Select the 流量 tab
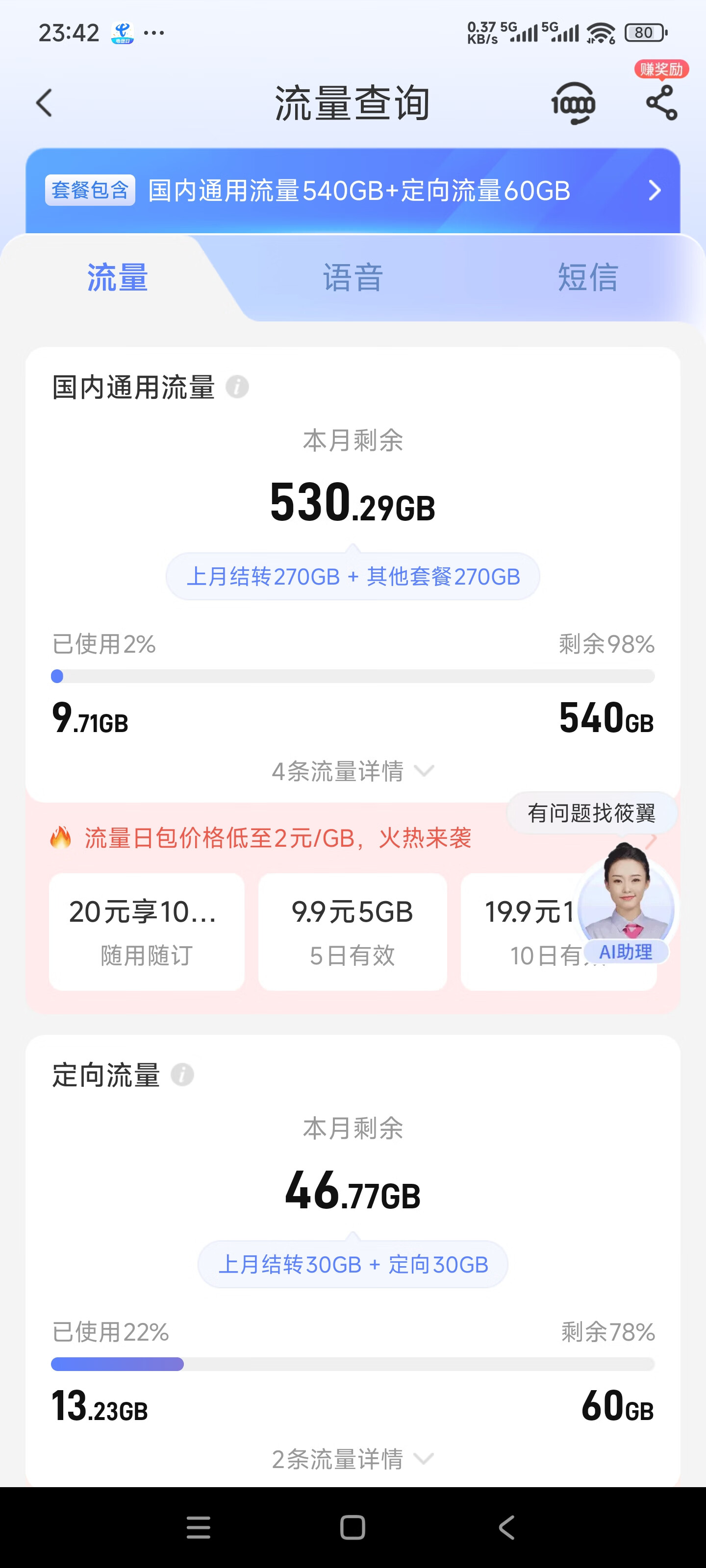Image resolution: width=706 pixels, height=1568 pixels. (x=118, y=278)
